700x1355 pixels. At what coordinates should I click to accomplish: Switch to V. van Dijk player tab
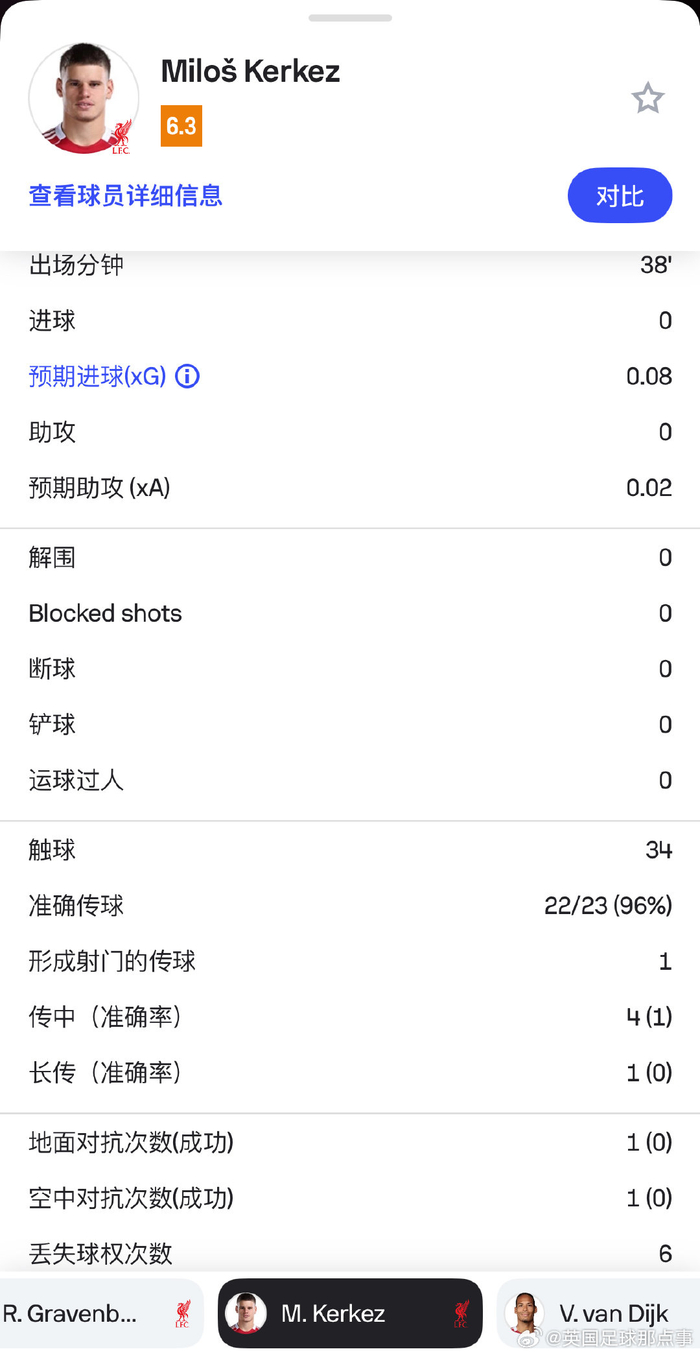point(598,1313)
